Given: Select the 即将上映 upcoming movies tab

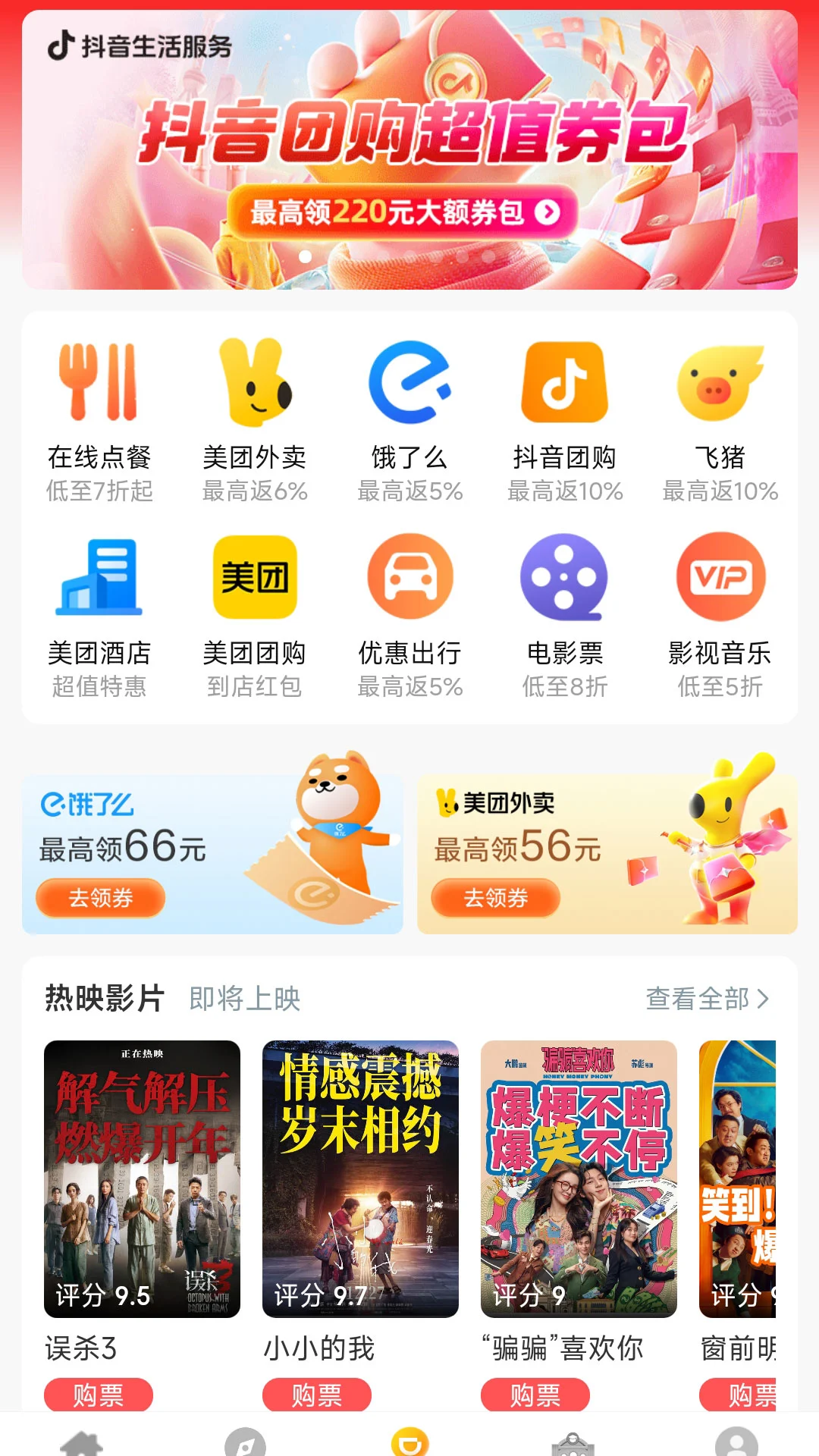Looking at the screenshot, I should (245, 1000).
